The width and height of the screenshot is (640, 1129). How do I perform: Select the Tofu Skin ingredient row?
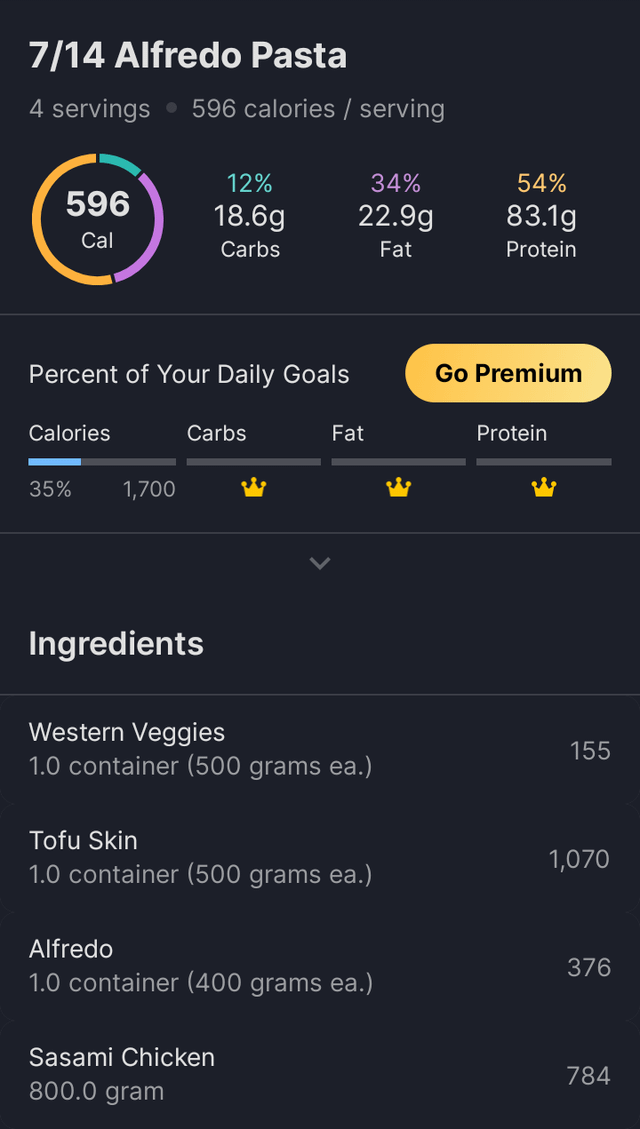pos(320,857)
